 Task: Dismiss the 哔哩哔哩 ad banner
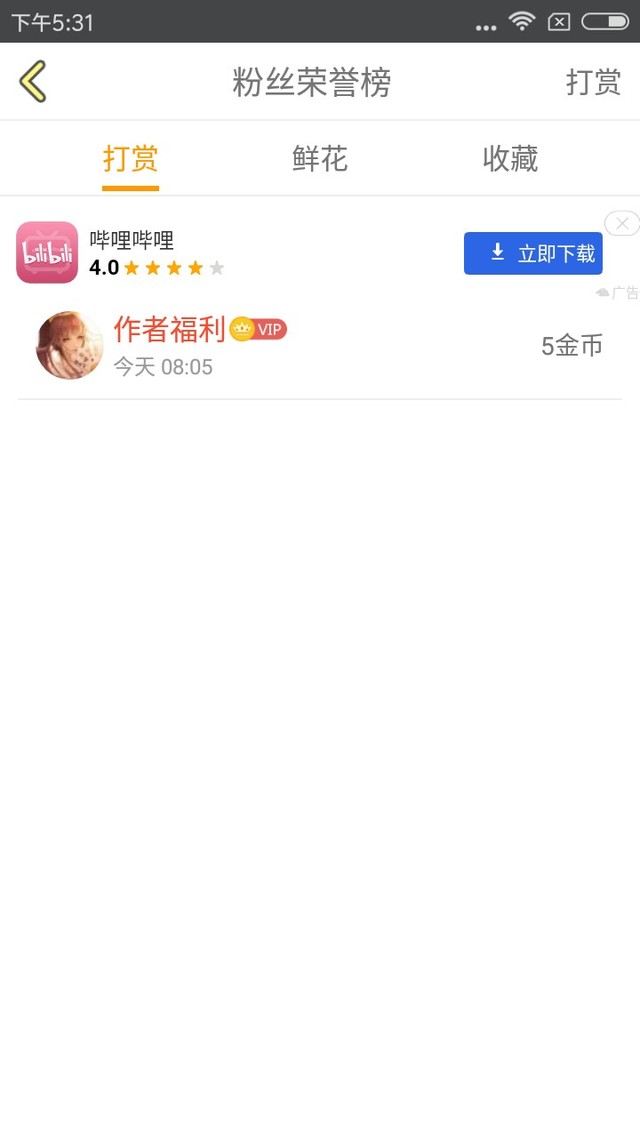tap(621, 224)
